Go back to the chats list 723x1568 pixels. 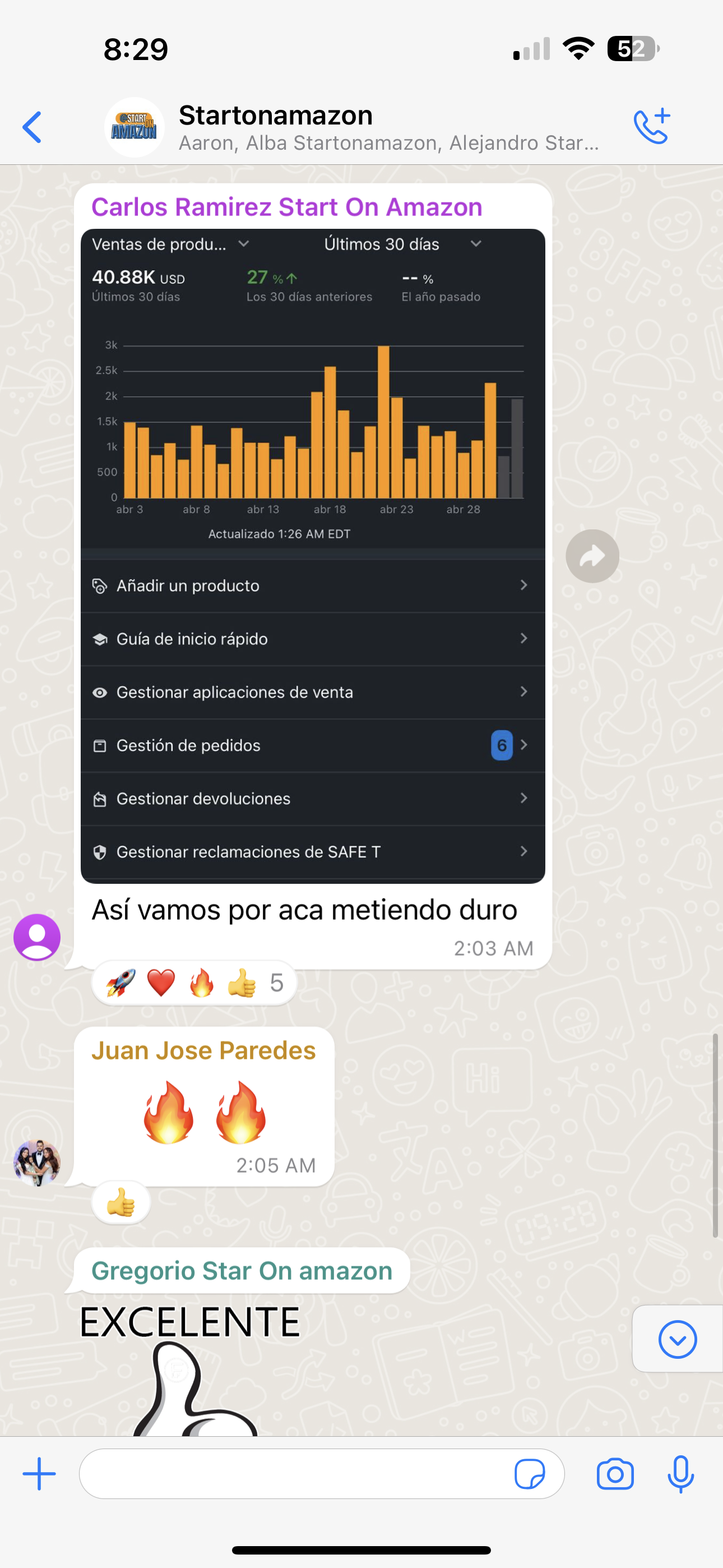[33, 127]
